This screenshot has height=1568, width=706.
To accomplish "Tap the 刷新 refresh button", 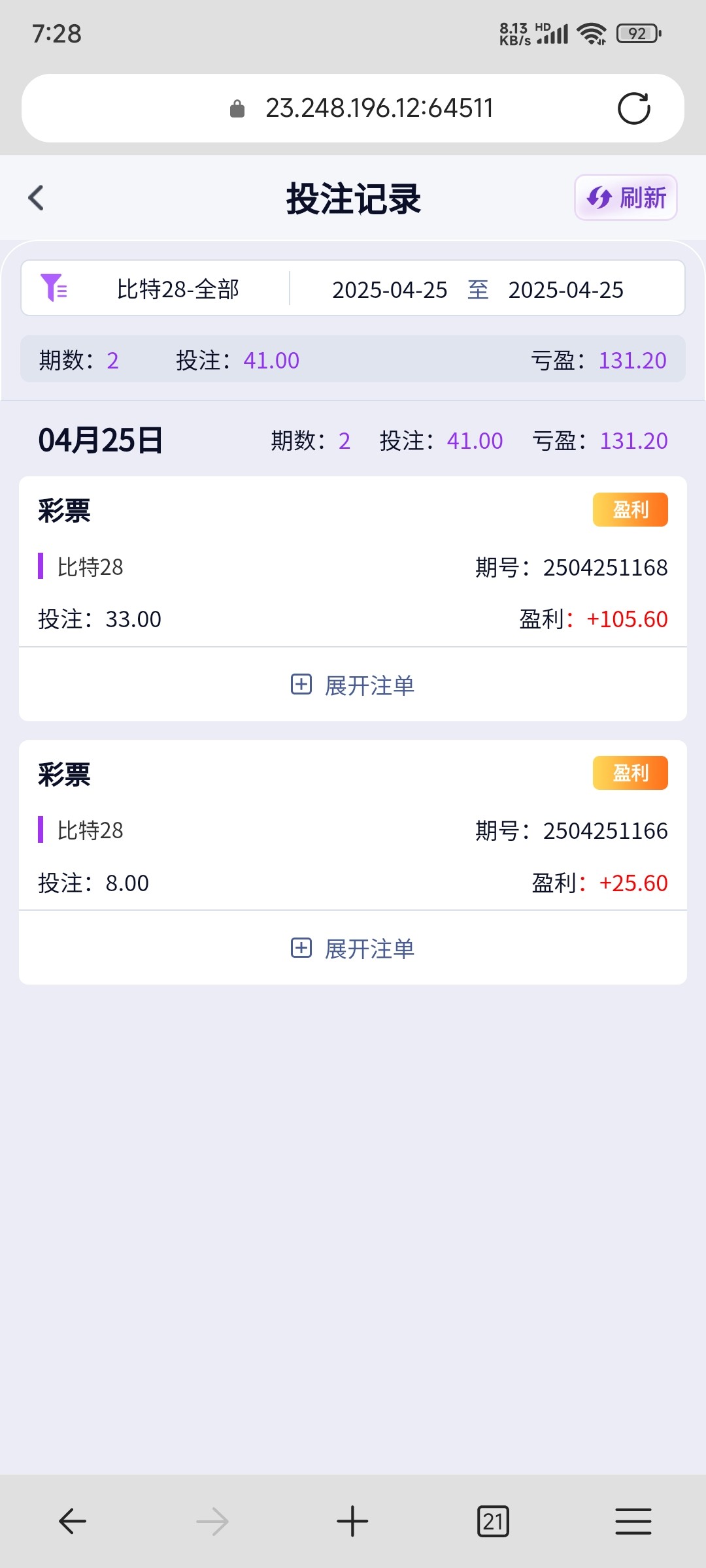I will [x=626, y=197].
